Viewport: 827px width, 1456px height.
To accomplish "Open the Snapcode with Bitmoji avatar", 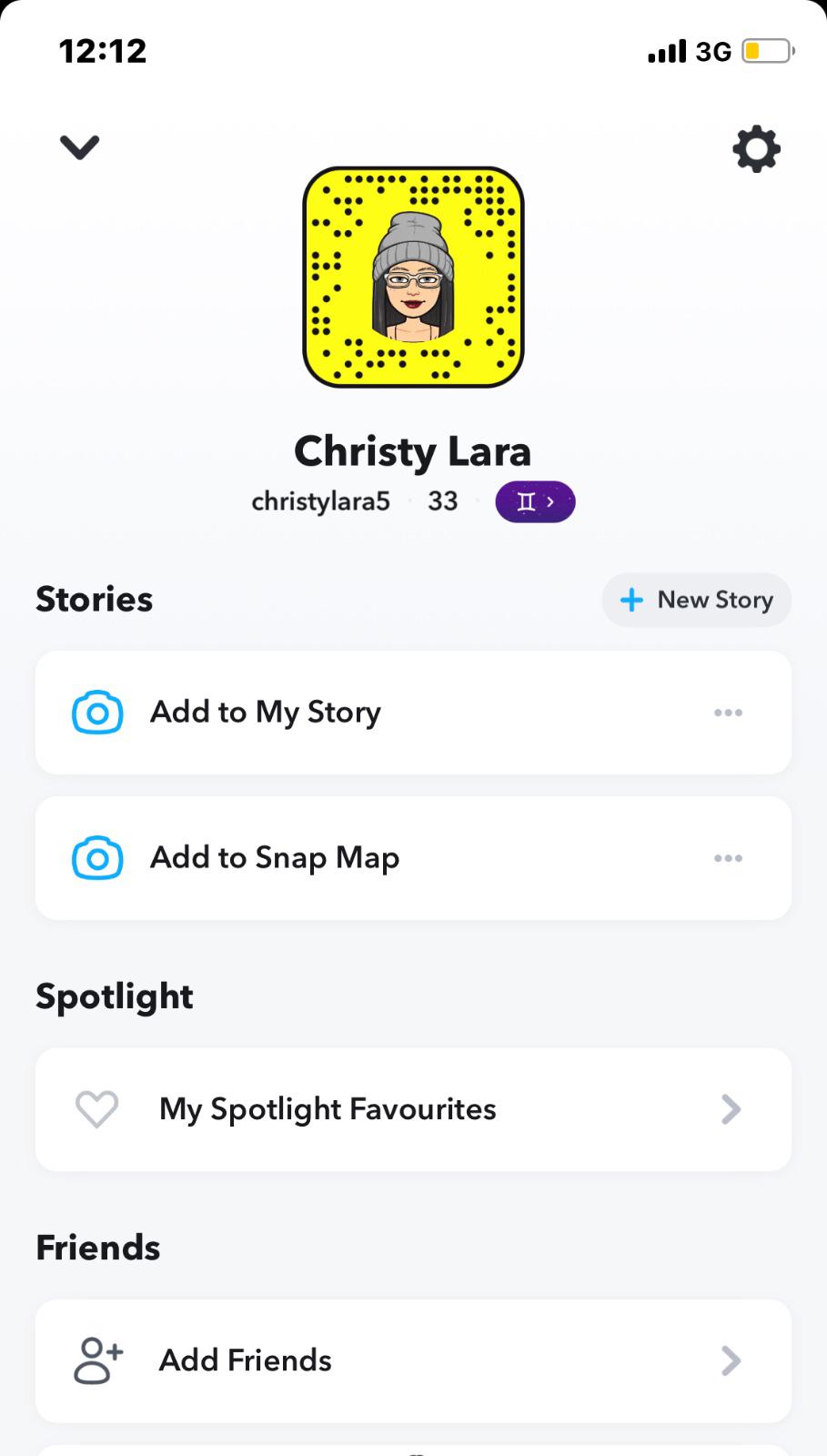I will pos(413,277).
